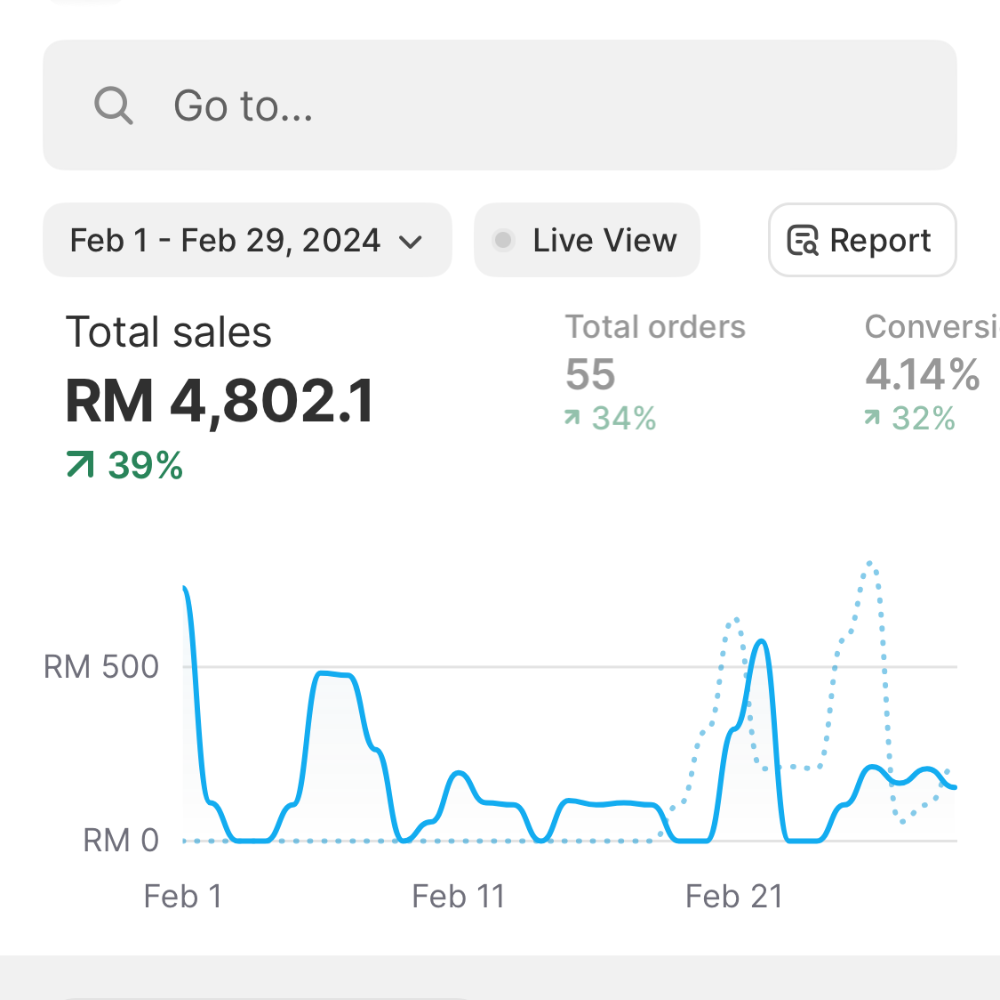Select the Total sales metric
Image resolution: width=1000 pixels, height=1000 pixels.
click(220, 395)
